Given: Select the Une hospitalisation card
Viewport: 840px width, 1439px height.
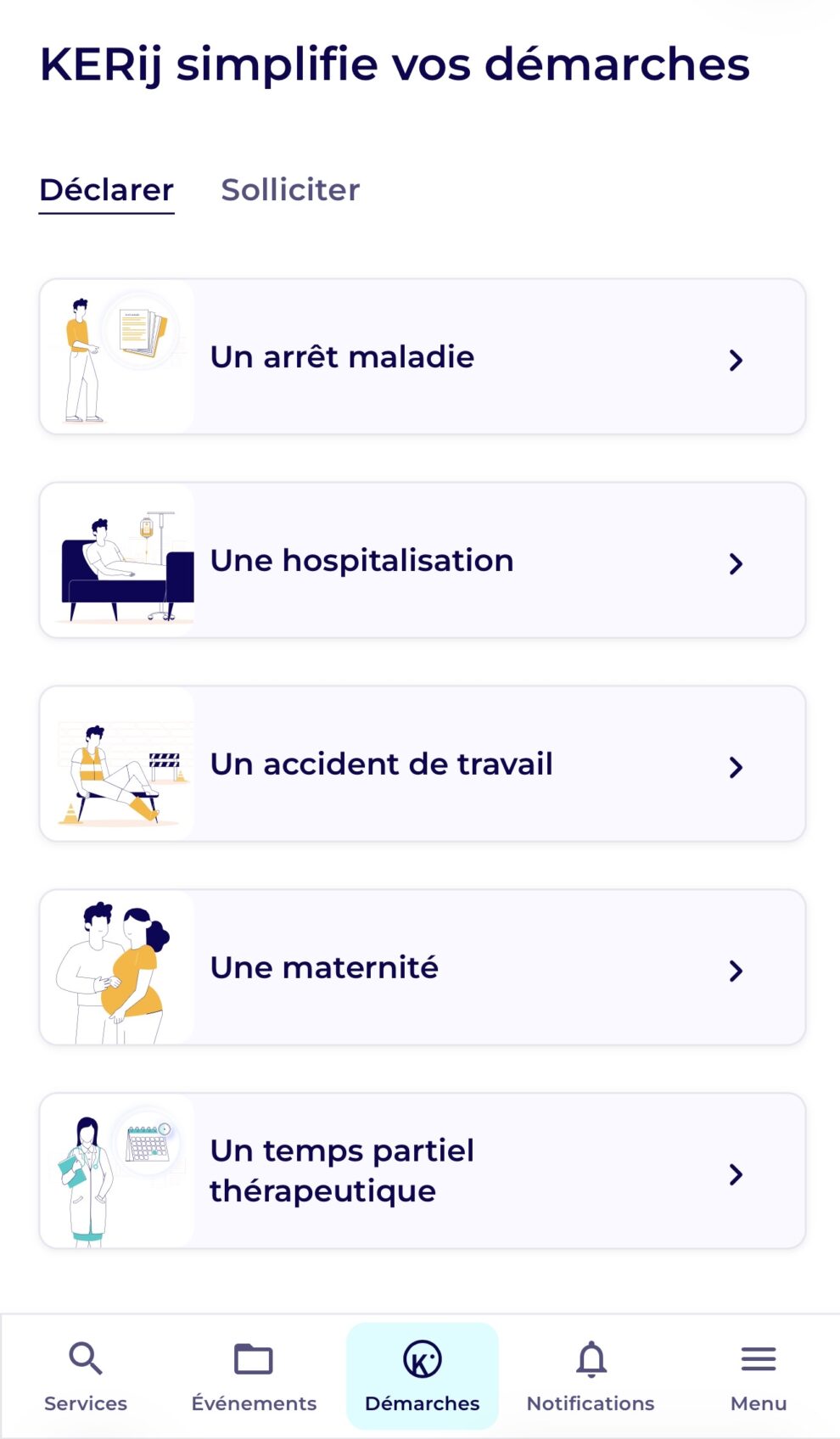Looking at the screenshot, I should (x=420, y=558).
